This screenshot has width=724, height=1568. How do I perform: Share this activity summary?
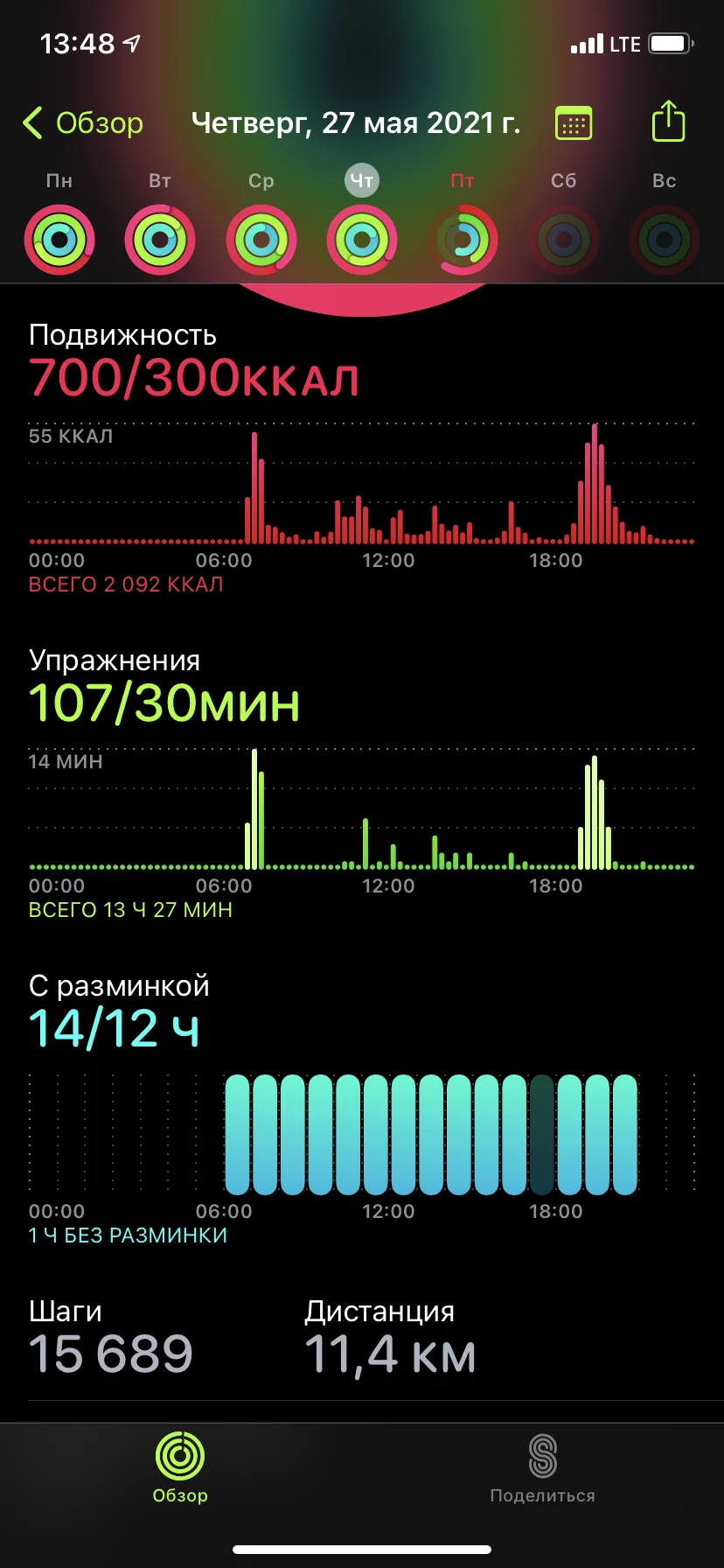668,122
